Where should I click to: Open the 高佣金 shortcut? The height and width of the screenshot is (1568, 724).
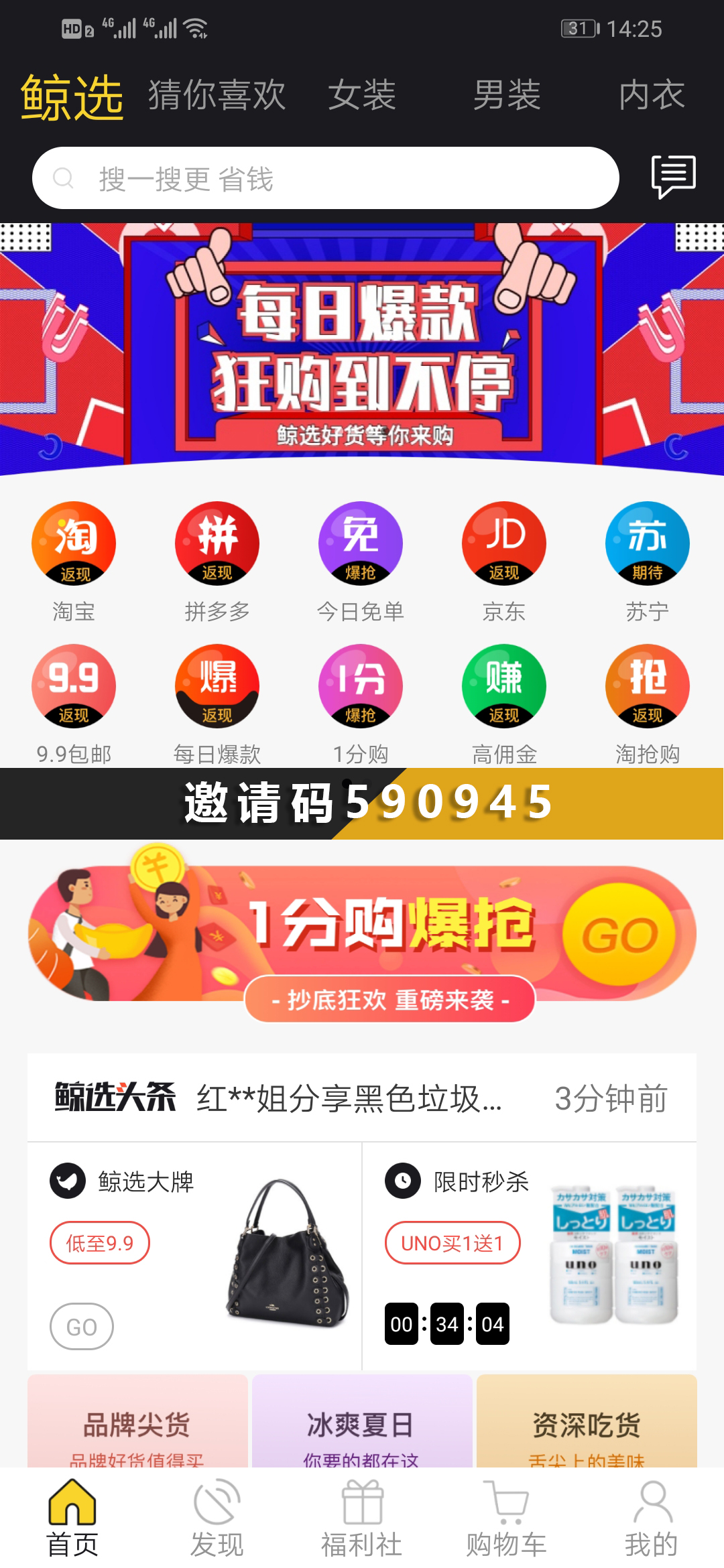504,704
